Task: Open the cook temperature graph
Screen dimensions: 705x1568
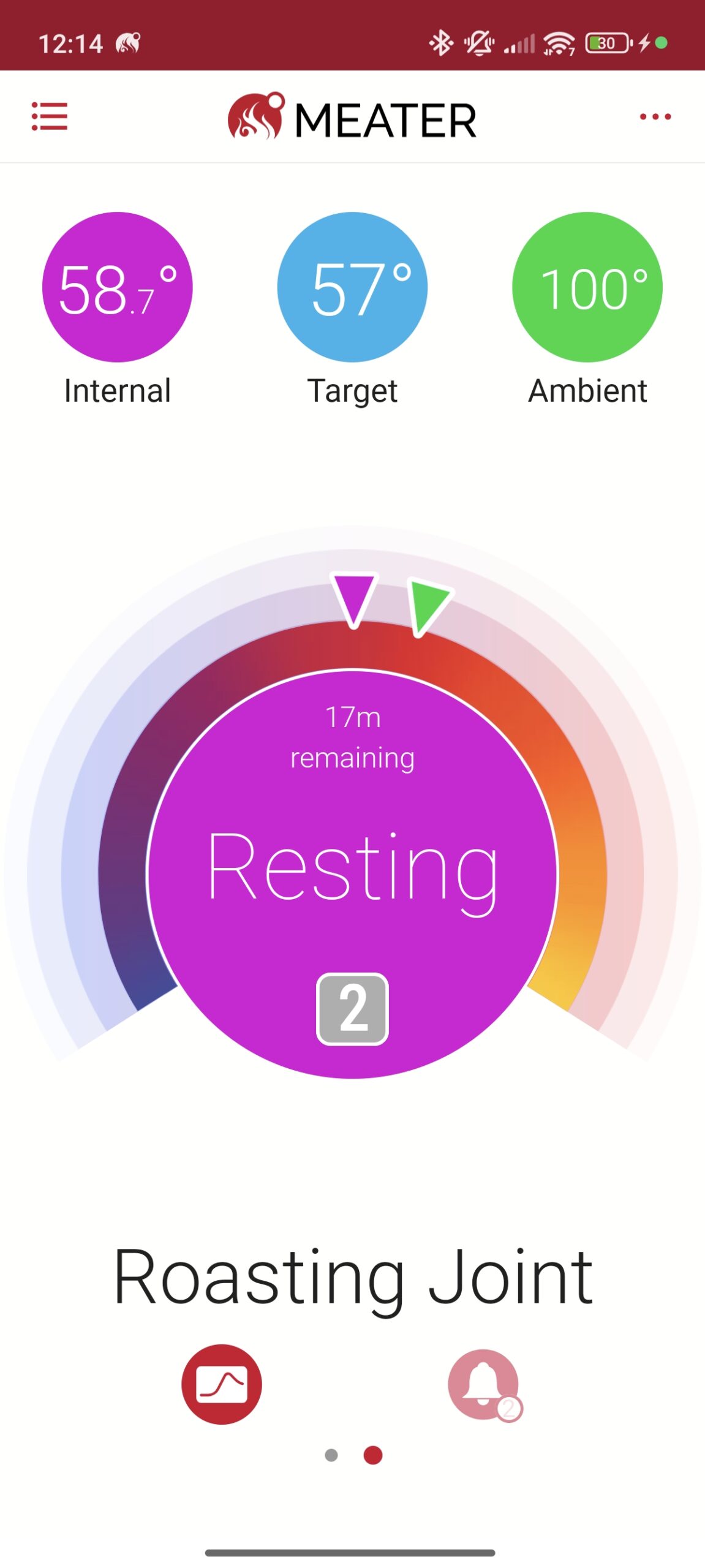Action: [222, 1384]
